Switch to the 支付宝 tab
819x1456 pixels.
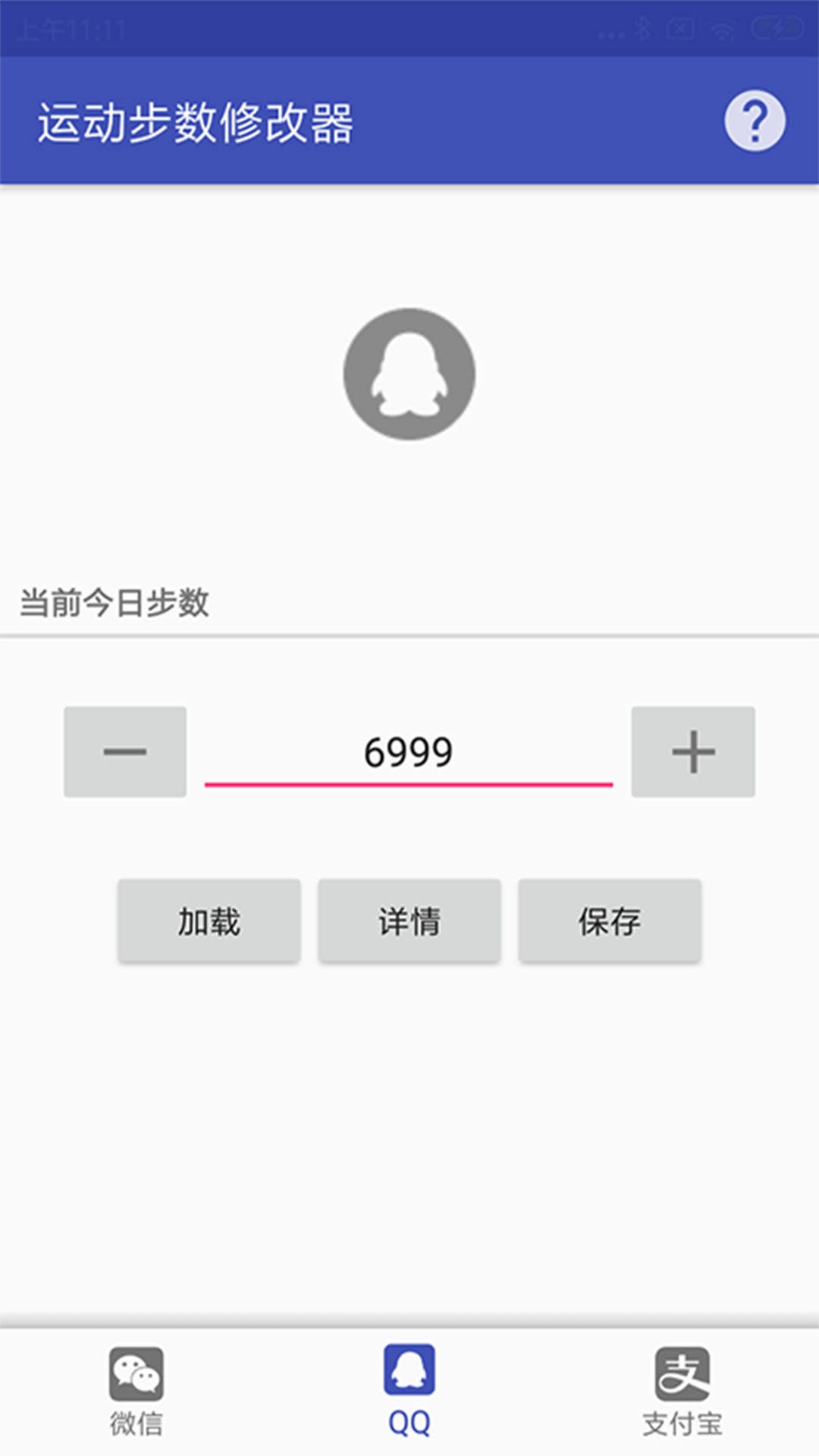coord(682,1392)
